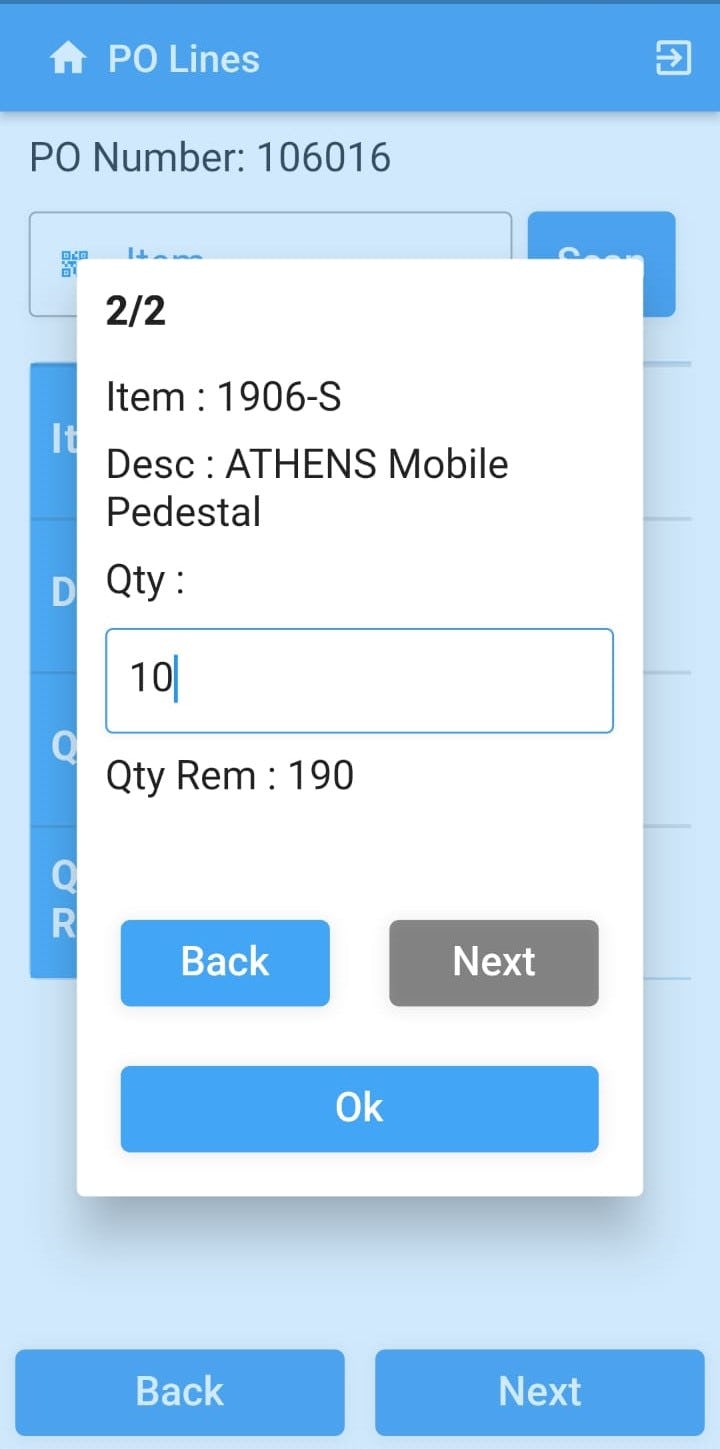This screenshot has height=1449, width=720.
Task: Tap the home icon in the header
Action: tap(68, 59)
